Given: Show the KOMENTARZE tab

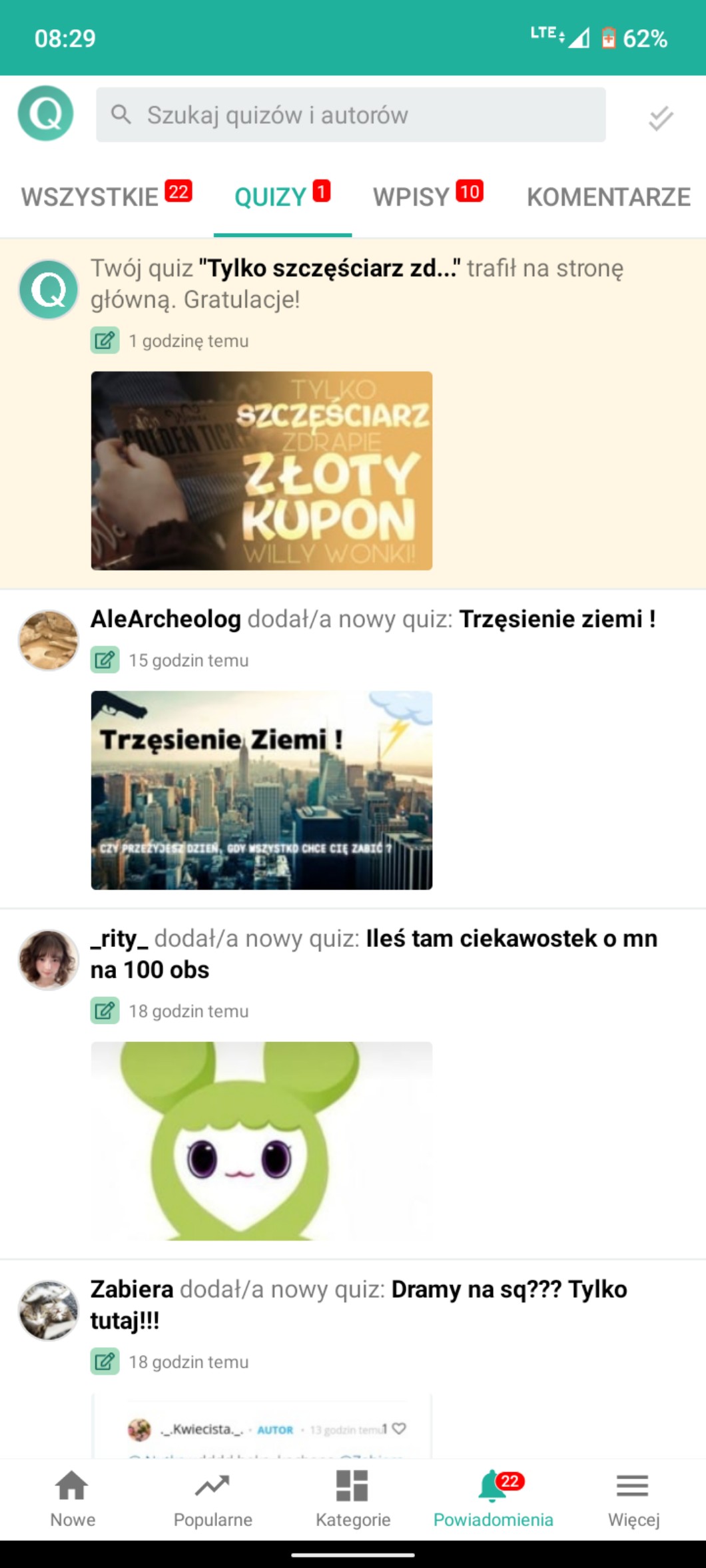Looking at the screenshot, I should pos(608,196).
